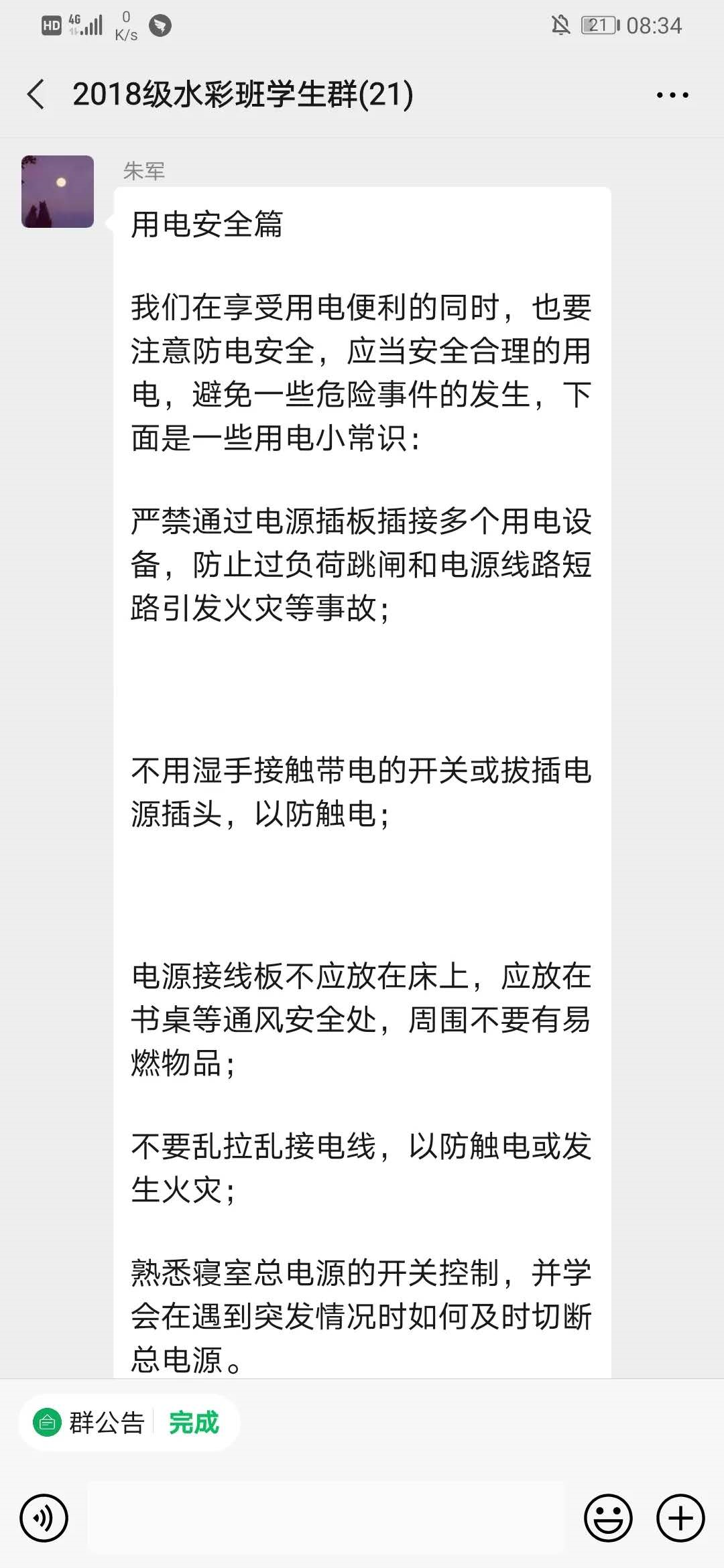Open the emoji picker
Screen dimensions: 724x1568
(608, 1518)
